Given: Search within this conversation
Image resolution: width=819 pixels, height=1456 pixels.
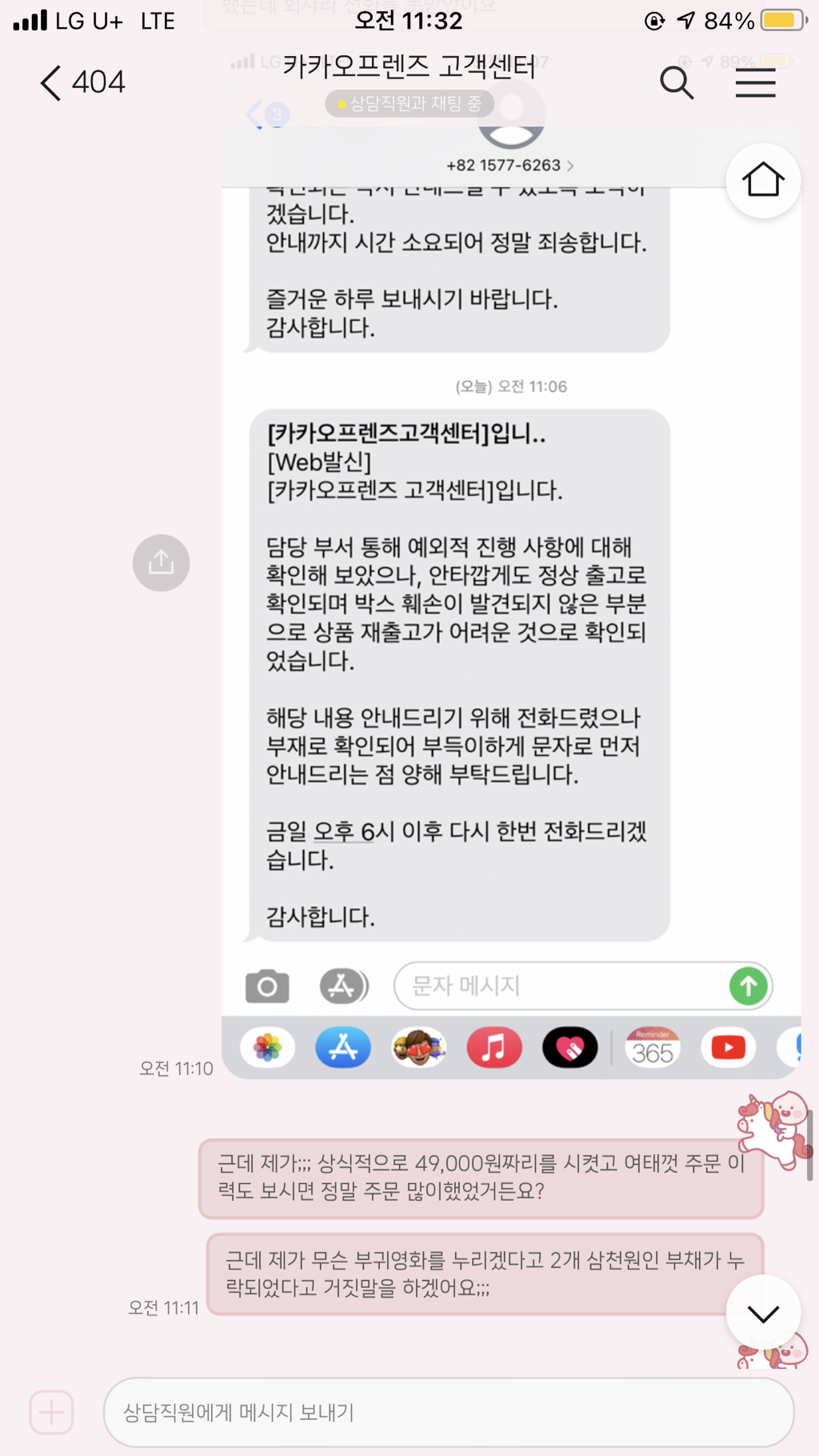Looking at the screenshot, I should pos(676,82).
